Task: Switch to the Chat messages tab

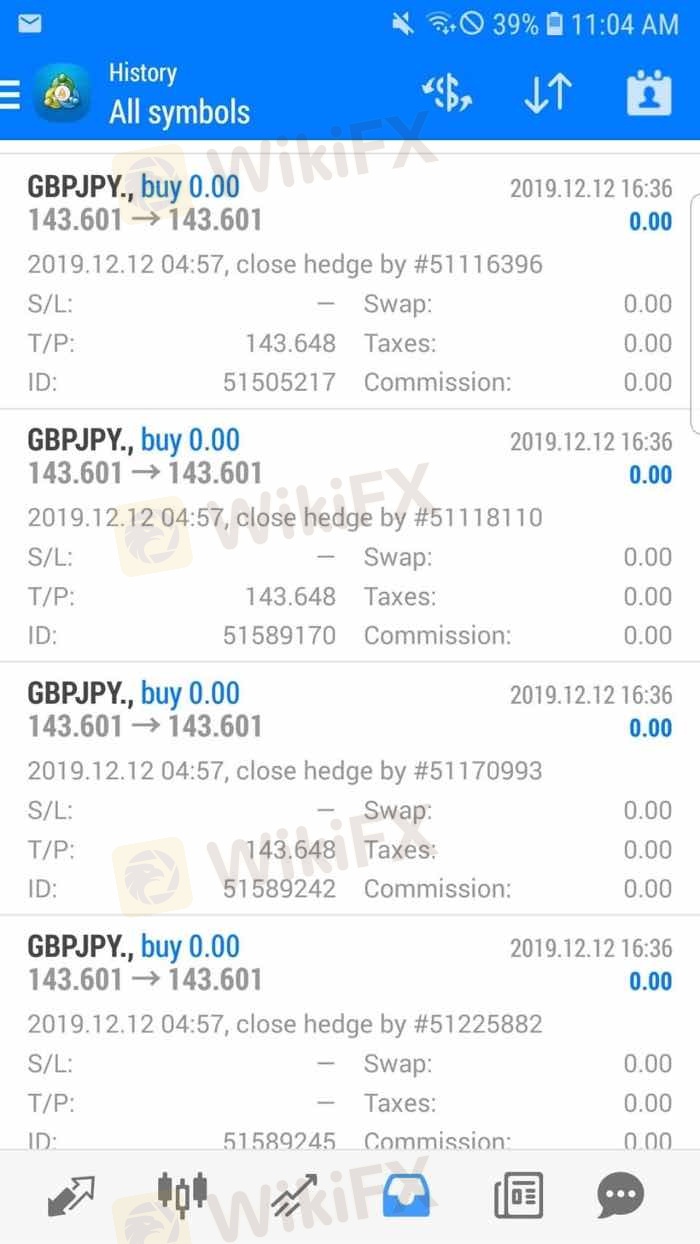Action: click(x=620, y=1196)
